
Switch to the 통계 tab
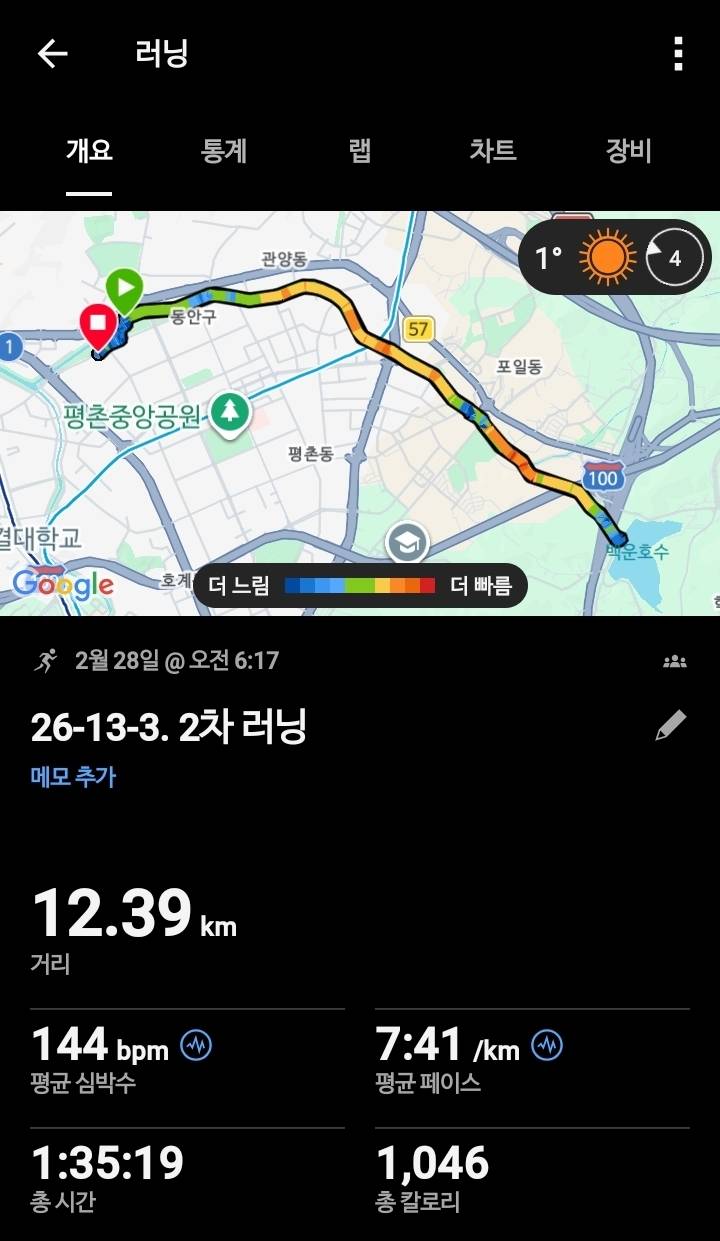click(x=224, y=151)
